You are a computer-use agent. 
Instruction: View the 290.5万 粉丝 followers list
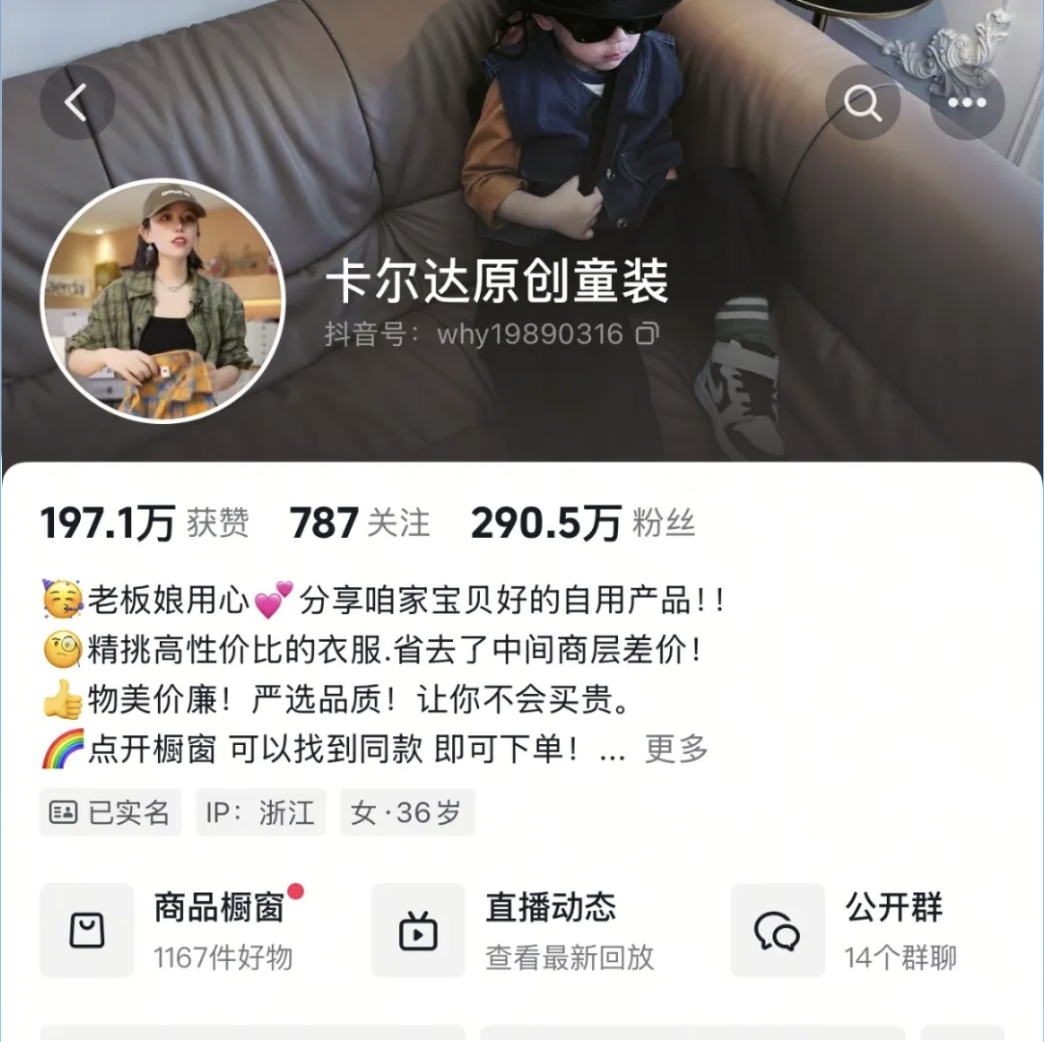[x=582, y=523]
